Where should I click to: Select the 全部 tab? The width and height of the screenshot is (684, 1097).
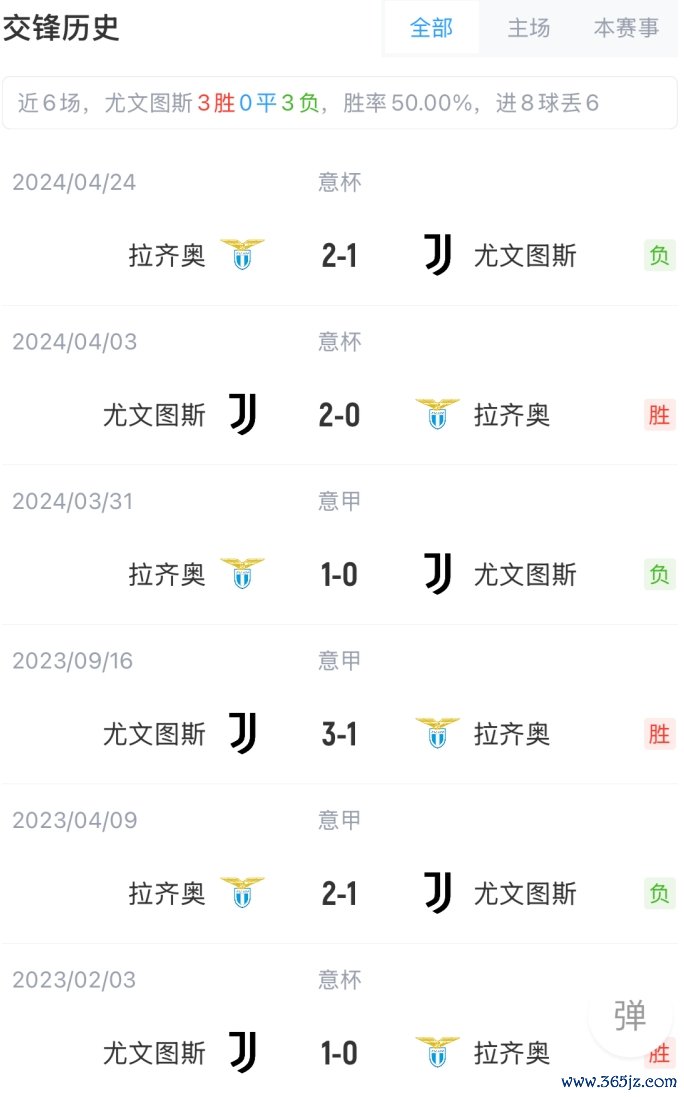pyautogui.click(x=432, y=28)
